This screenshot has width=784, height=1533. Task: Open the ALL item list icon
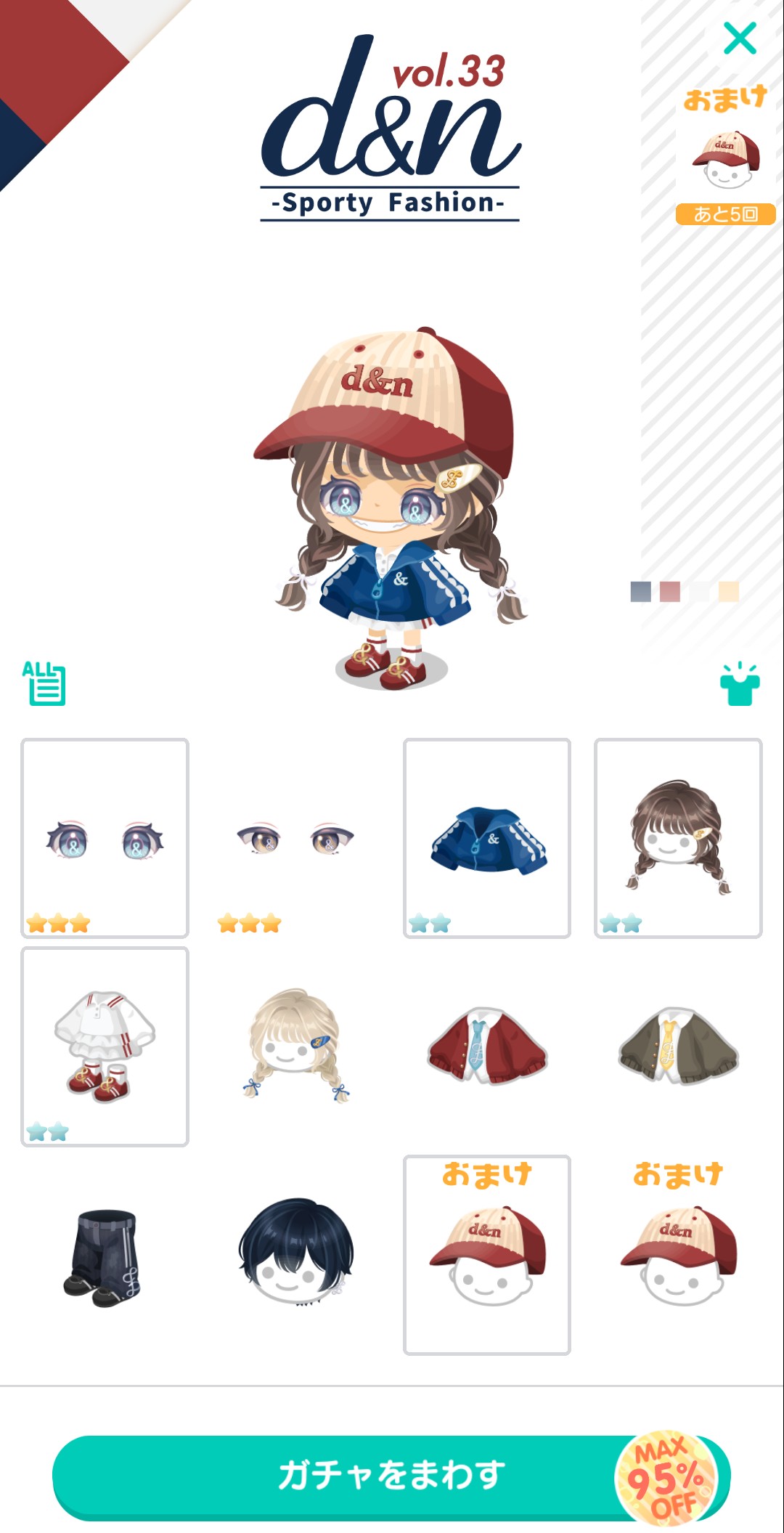click(x=44, y=683)
